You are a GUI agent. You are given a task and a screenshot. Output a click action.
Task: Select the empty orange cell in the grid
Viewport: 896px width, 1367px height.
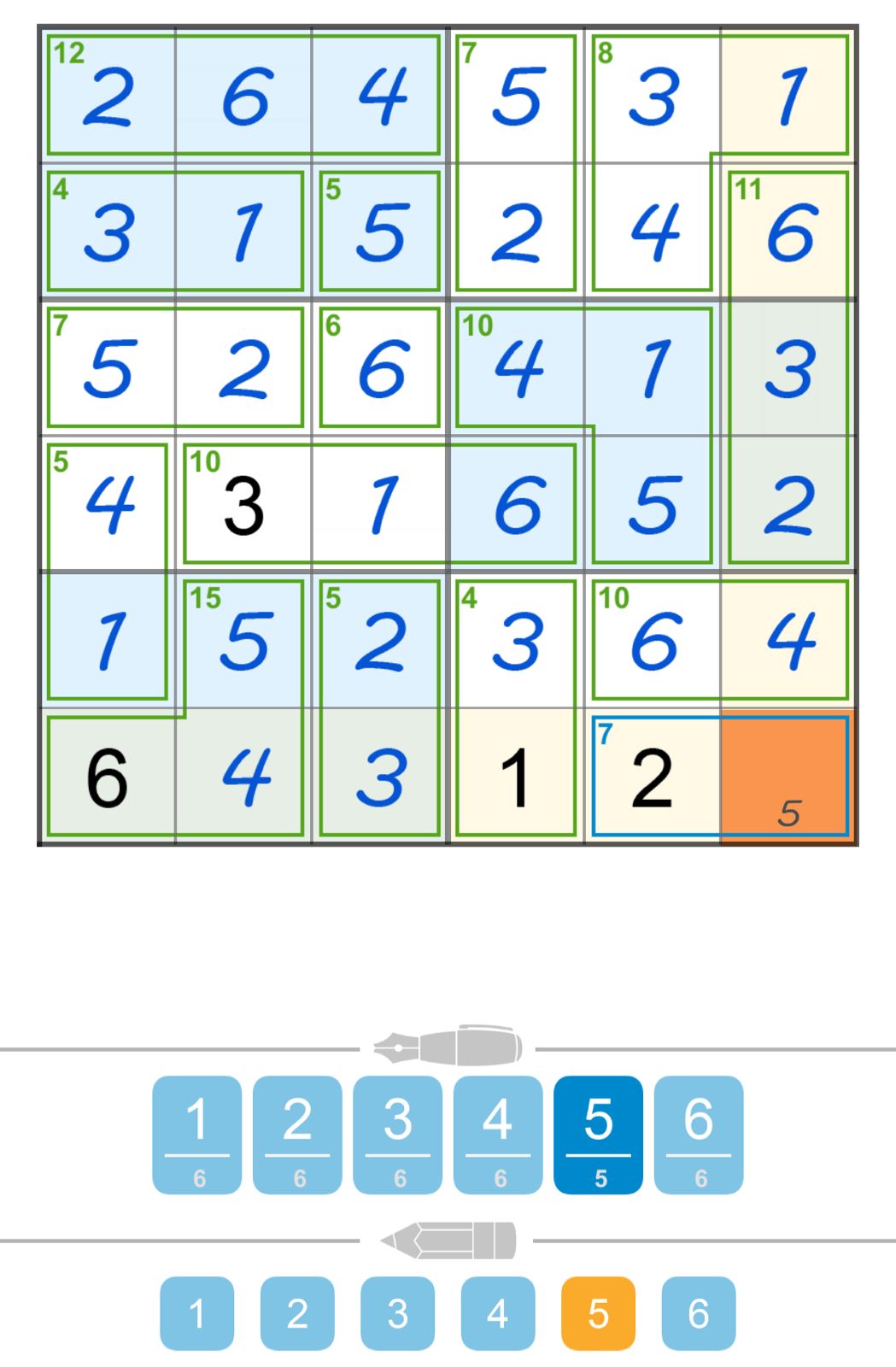click(788, 776)
